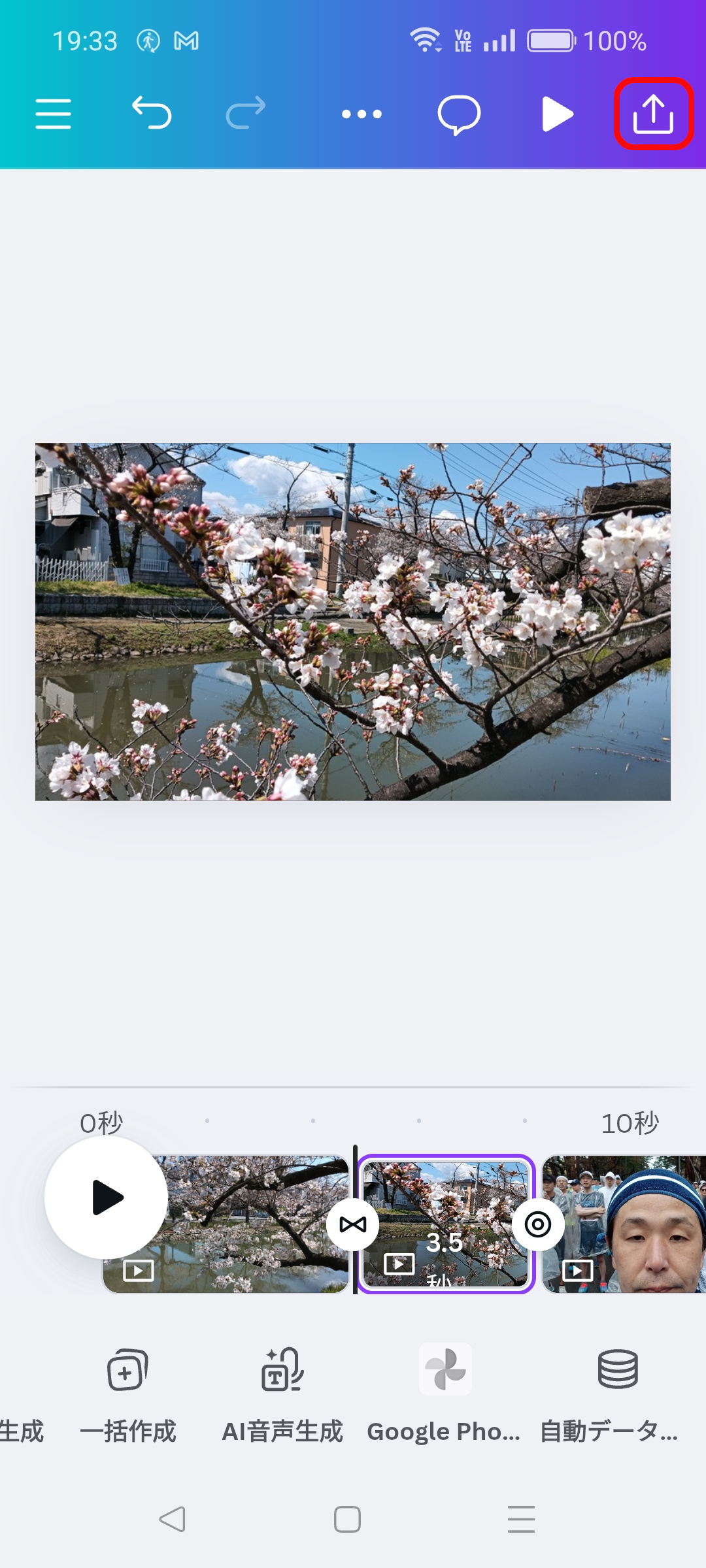
Task: Open the 一括作成 bulk create tool
Action: tap(127, 1390)
